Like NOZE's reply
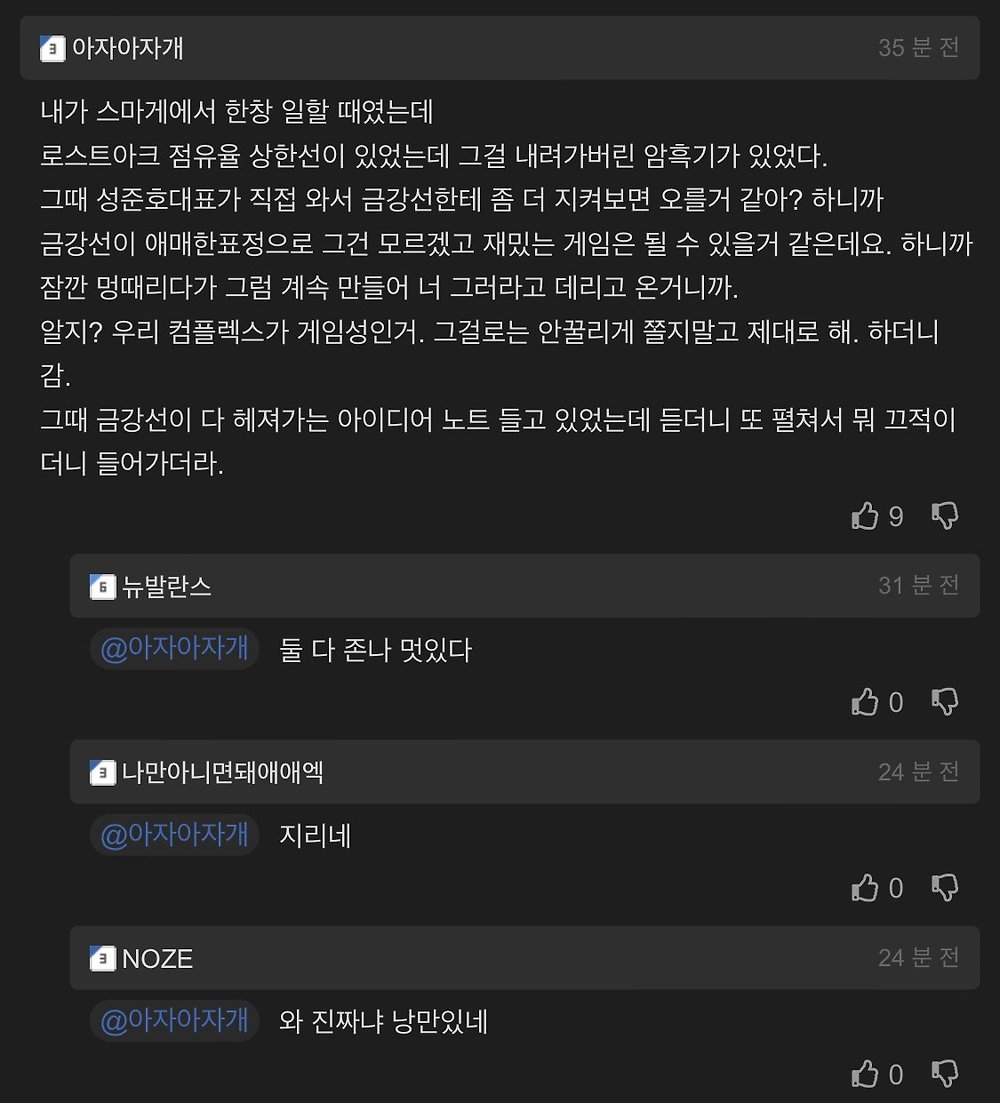This screenshot has height=1103, width=1000. (x=865, y=1074)
